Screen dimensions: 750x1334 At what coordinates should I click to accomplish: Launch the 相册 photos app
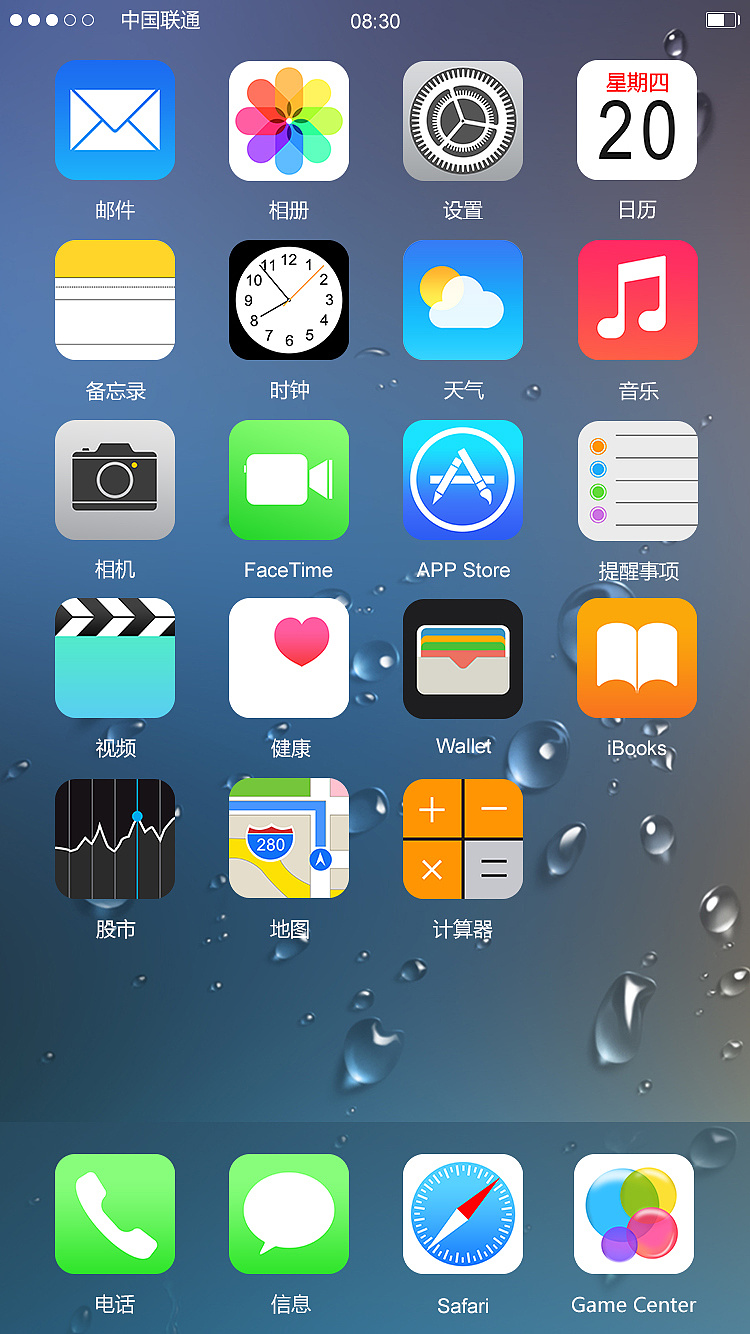pyautogui.click(x=289, y=120)
